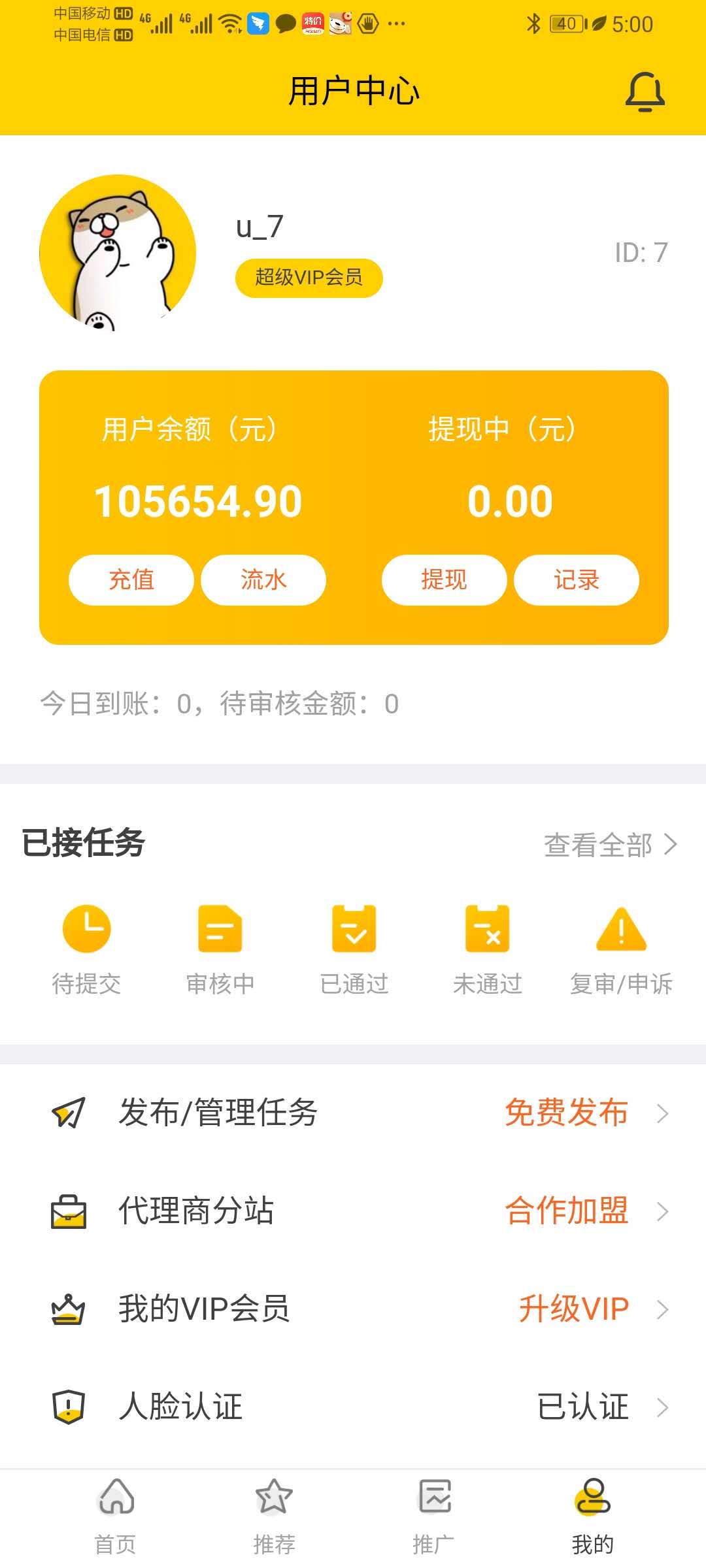Tap the 人脸认证 shield icon
The width and height of the screenshot is (706, 1568).
(x=69, y=1407)
